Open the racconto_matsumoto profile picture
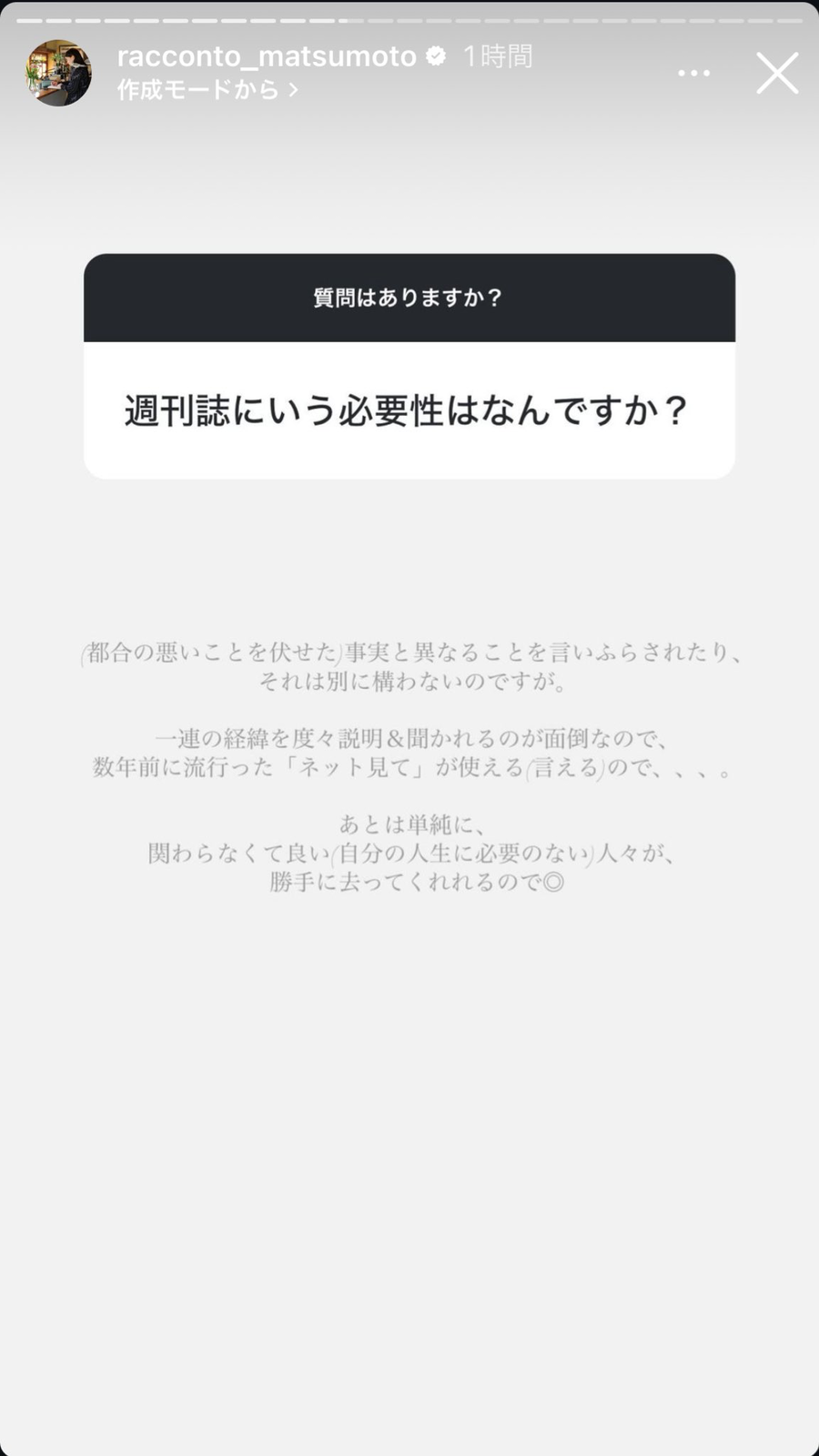The width and height of the screenshot is (819, 1456). tap(58, 73)
